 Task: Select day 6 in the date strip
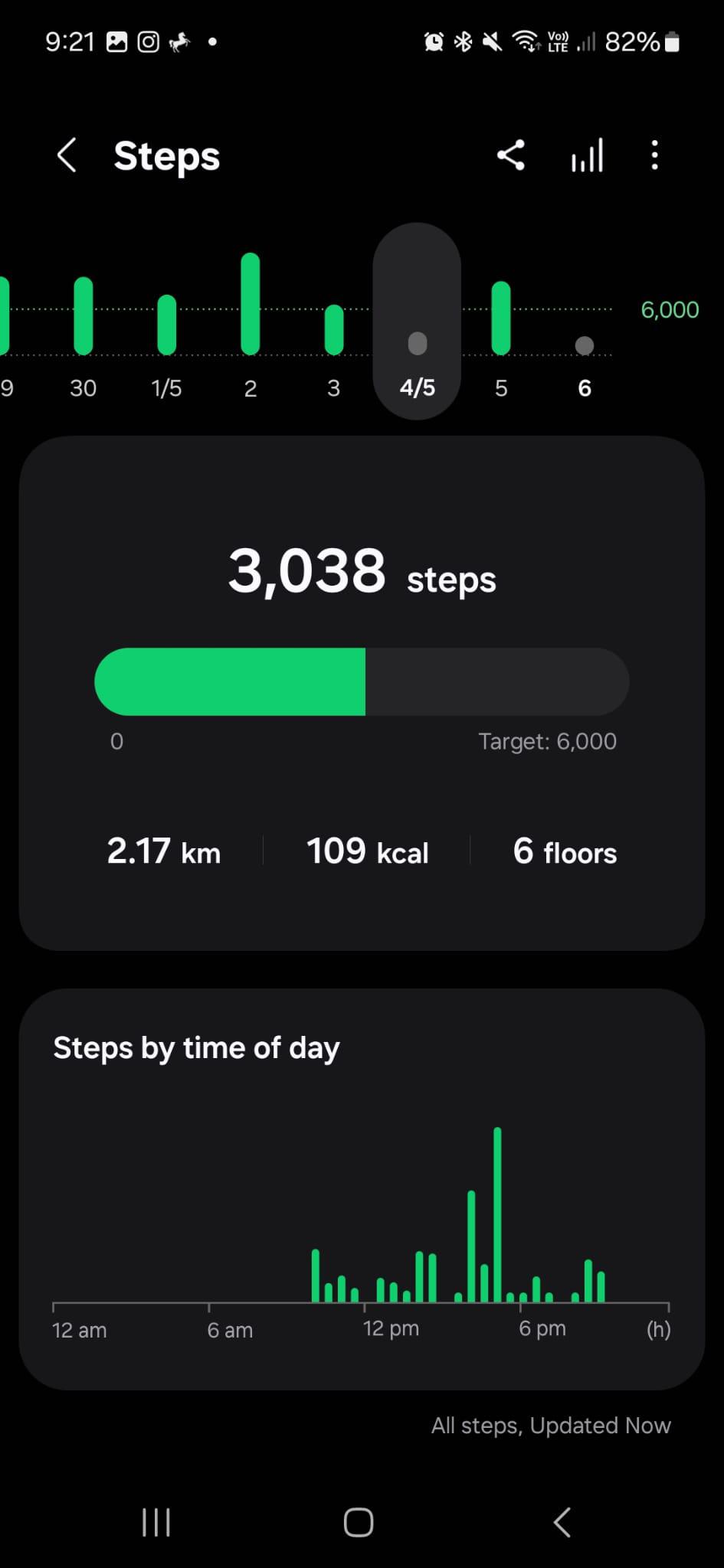(585, 366)
